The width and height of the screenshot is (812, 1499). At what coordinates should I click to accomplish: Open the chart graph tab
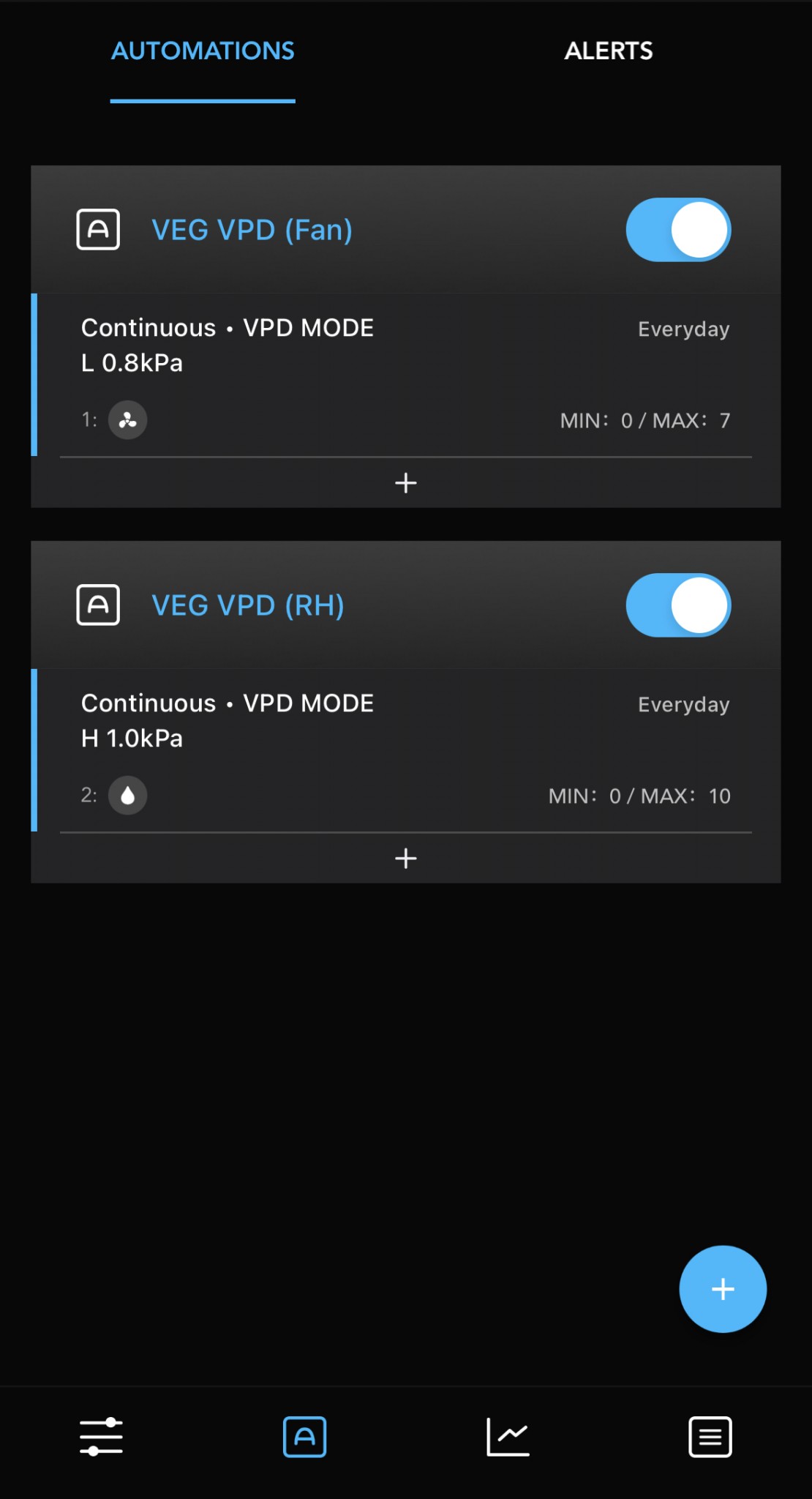508,1437
